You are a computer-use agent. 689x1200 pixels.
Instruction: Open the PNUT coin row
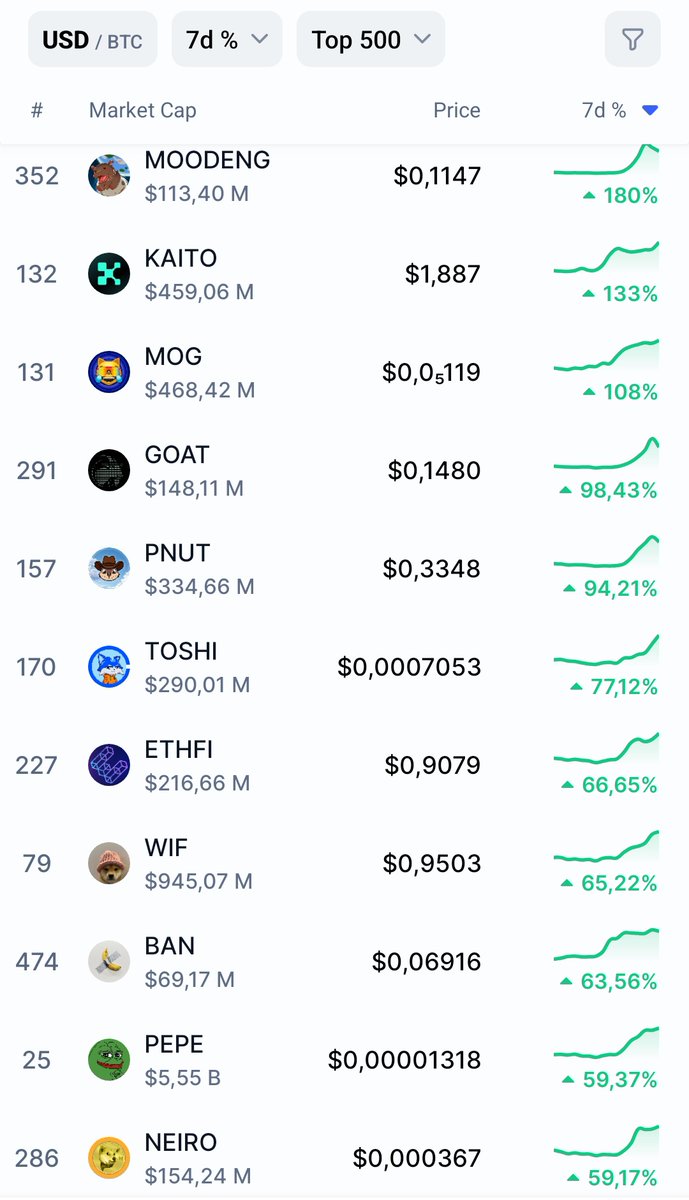point(344,568)
